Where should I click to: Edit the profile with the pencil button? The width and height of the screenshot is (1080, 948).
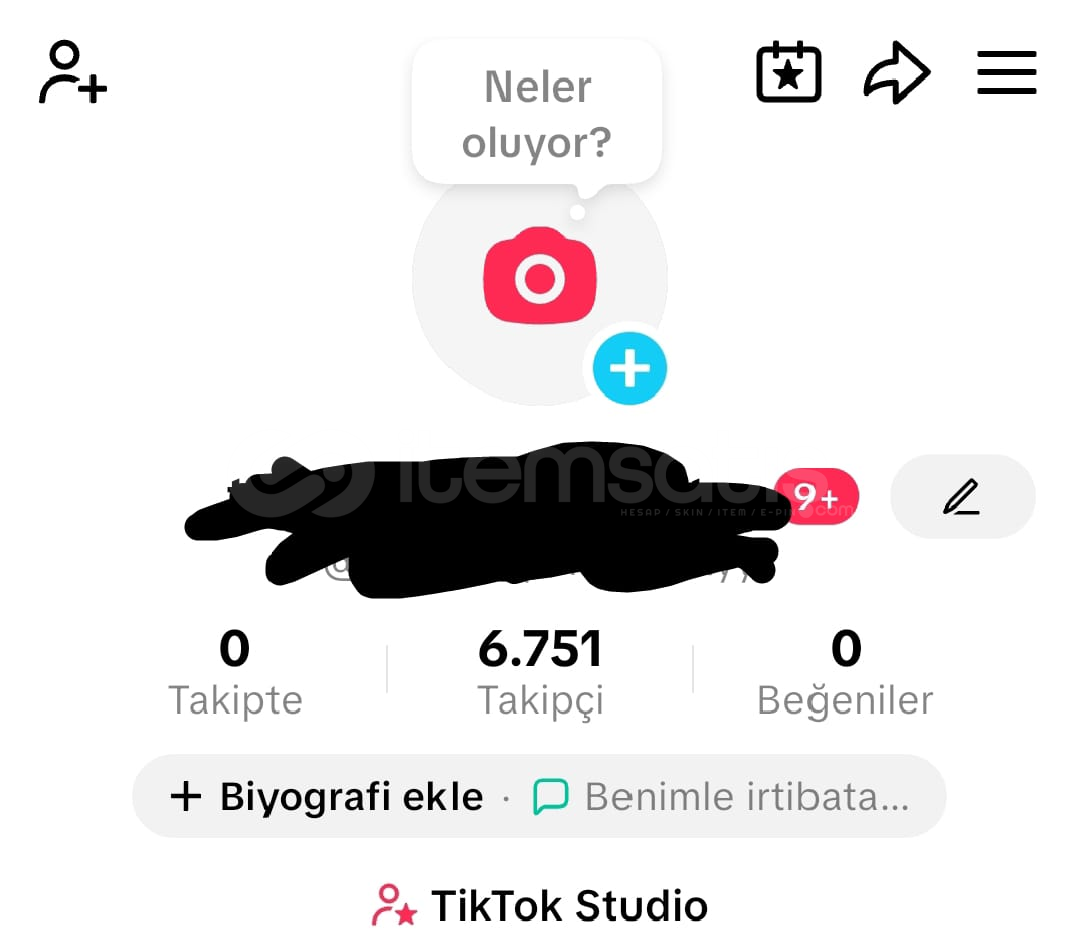click(x=962, y=497)
